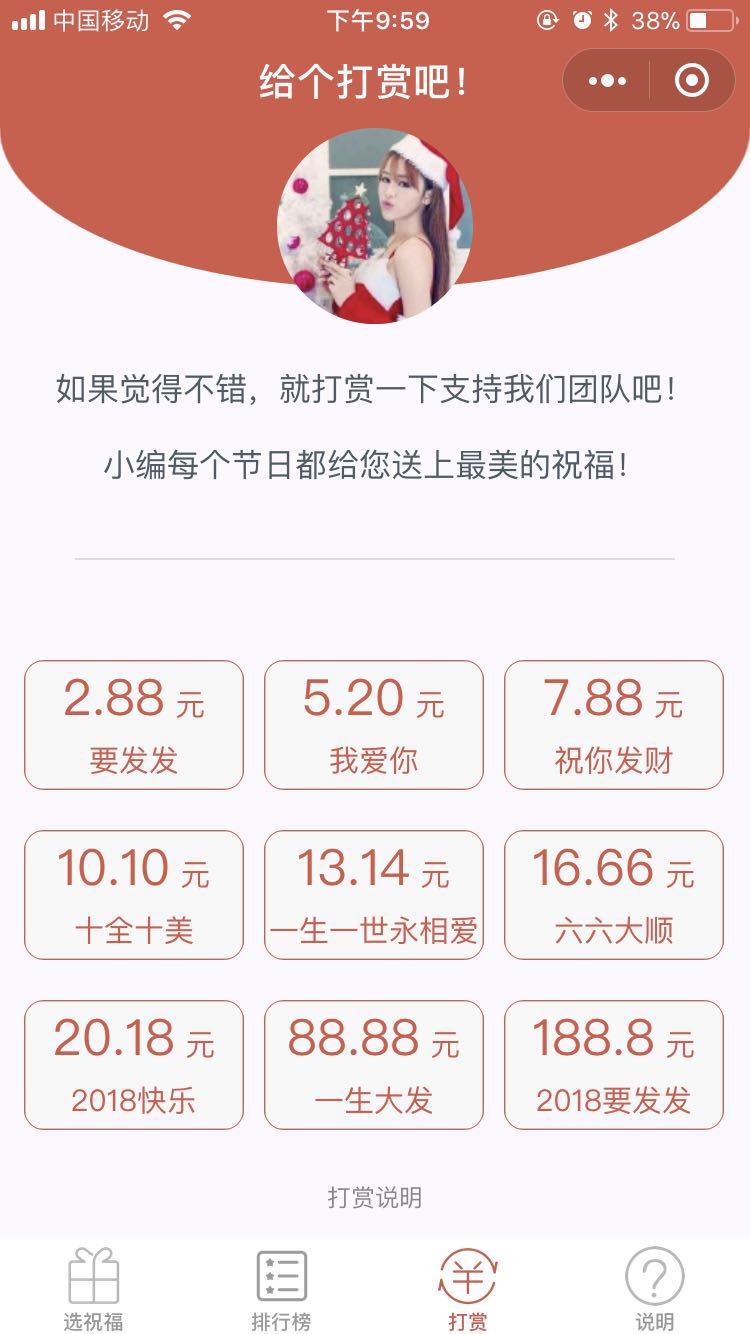Open the 打赏说明 link
This screenshot has height=1334, width=750.
click(x=374, y=1197)
